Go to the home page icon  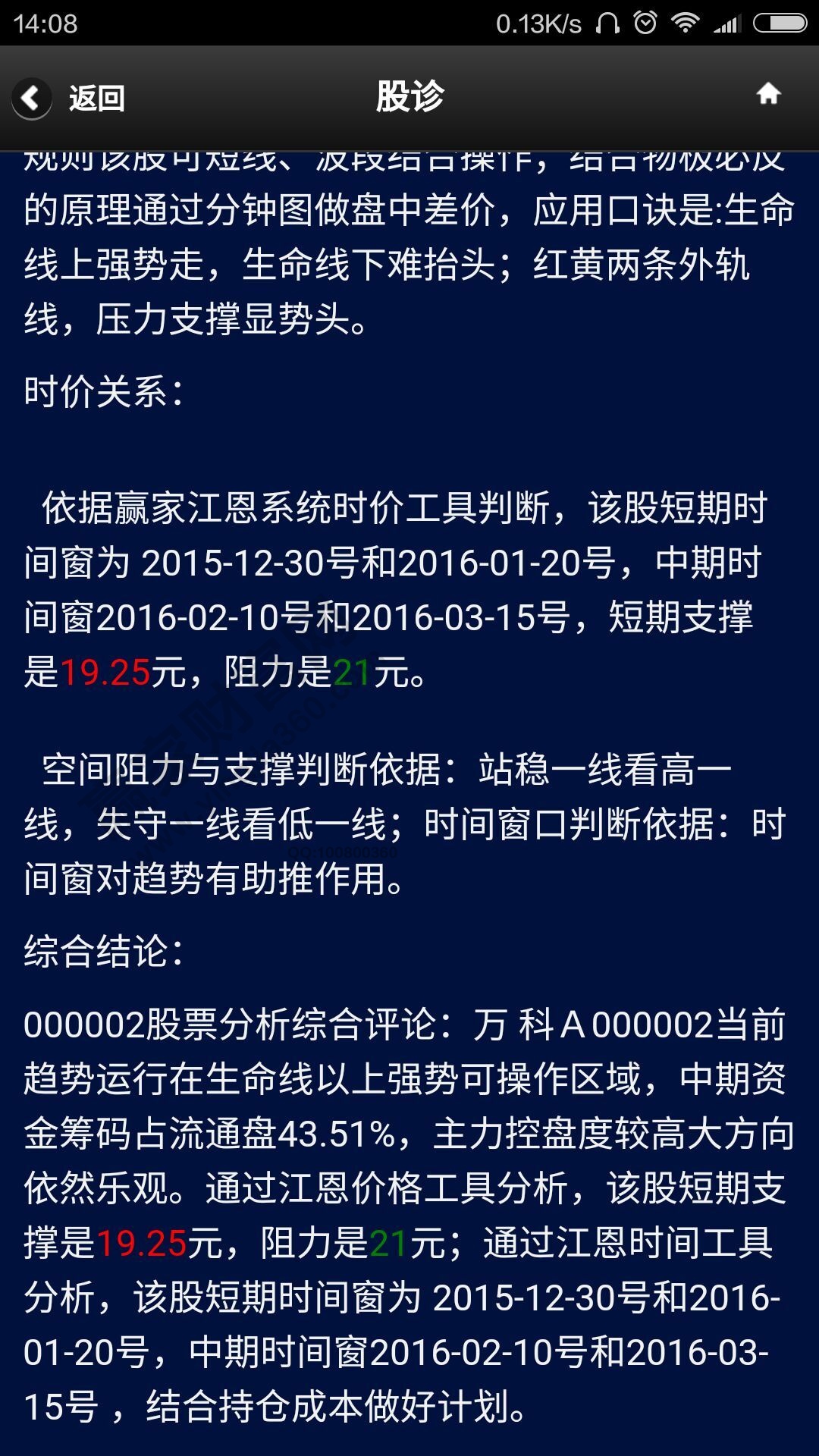click(x=768, y=94)
